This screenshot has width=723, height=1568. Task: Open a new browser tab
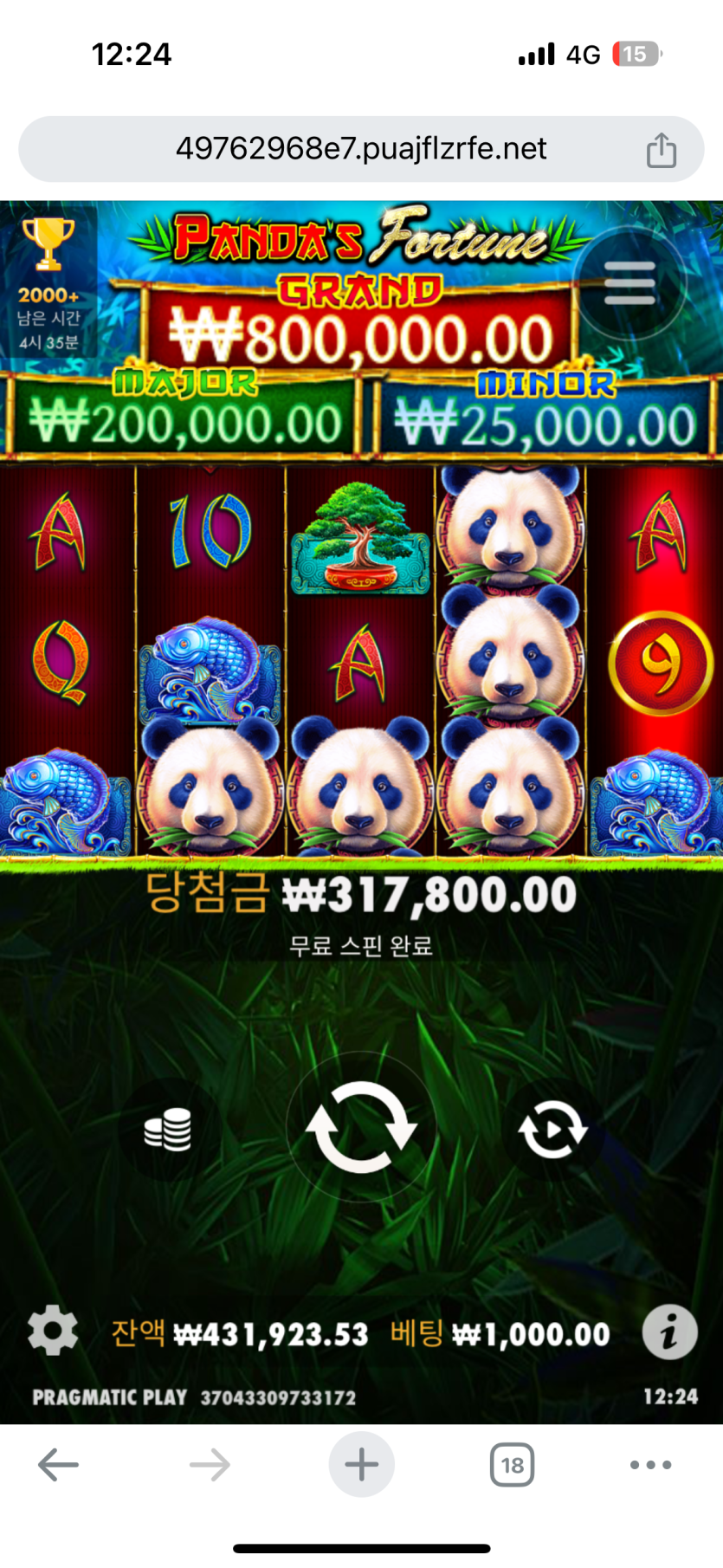coord(361,1465)
